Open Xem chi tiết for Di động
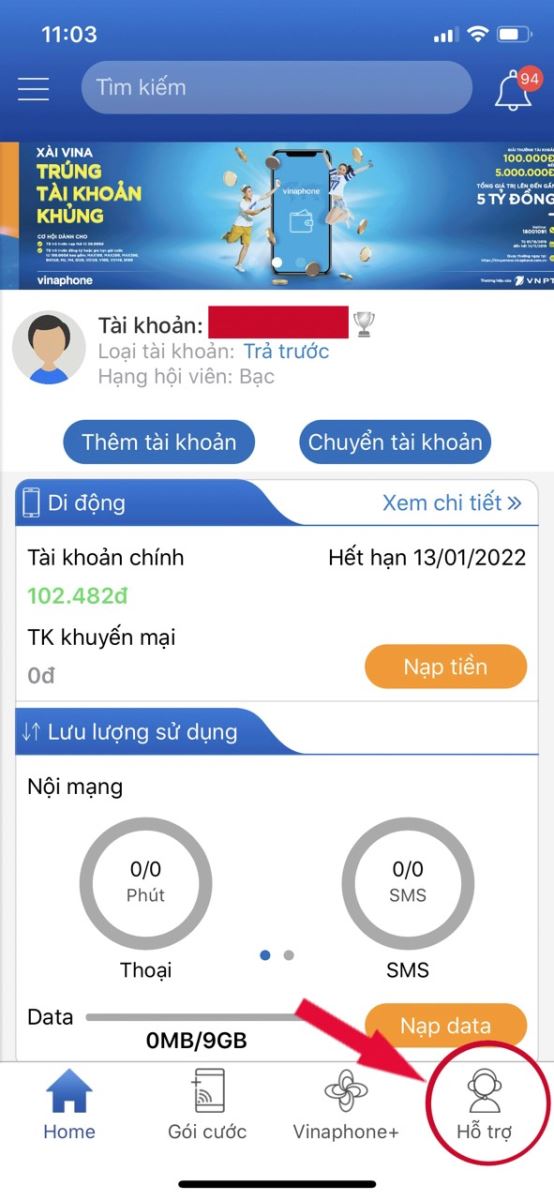554x1200 pixels. pos(452,503)
